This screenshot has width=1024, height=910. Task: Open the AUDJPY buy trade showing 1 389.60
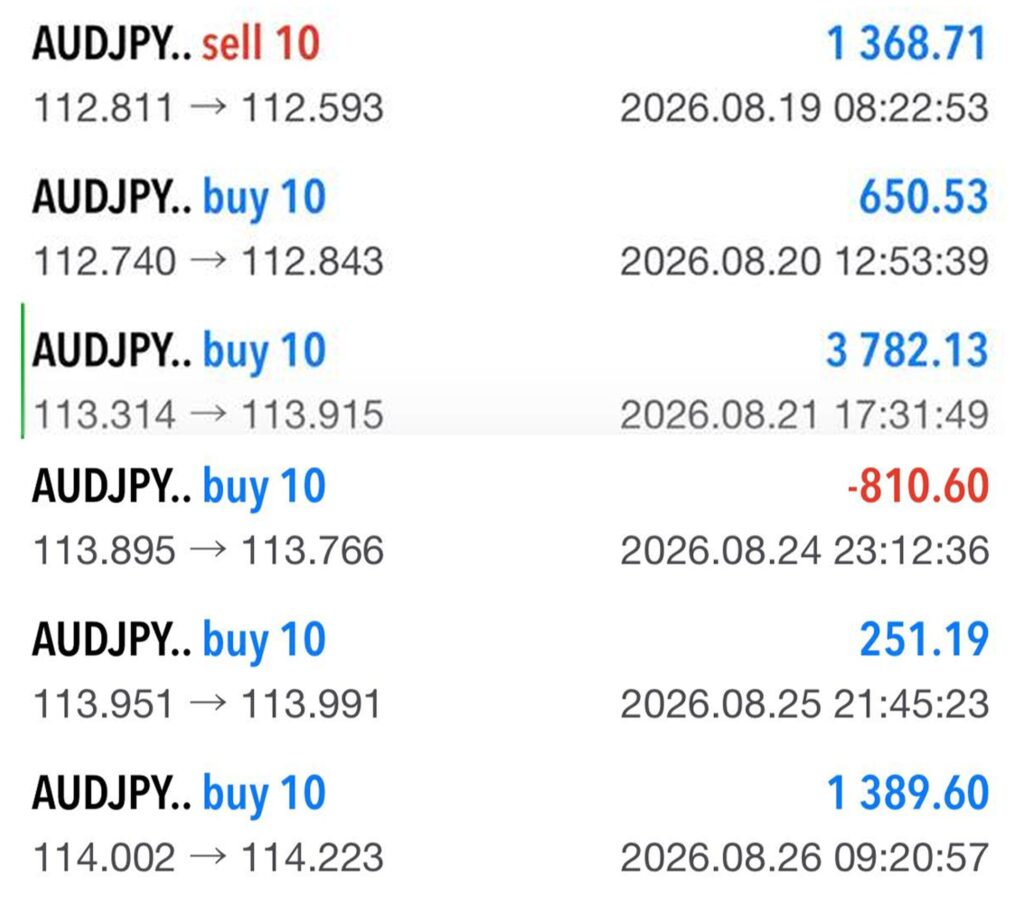511,825
